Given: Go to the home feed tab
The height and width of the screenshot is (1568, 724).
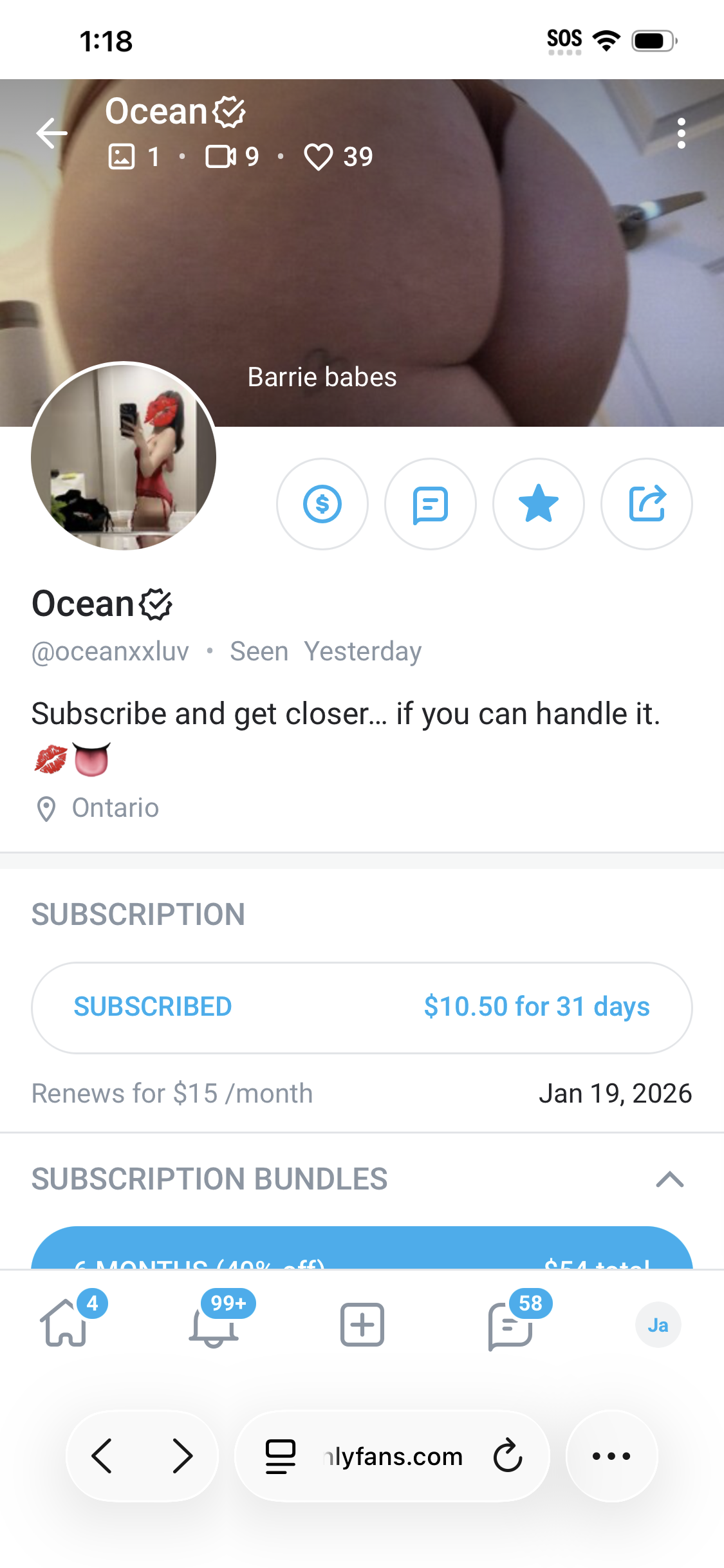Looking at the screenshot, I should 64,1323.
